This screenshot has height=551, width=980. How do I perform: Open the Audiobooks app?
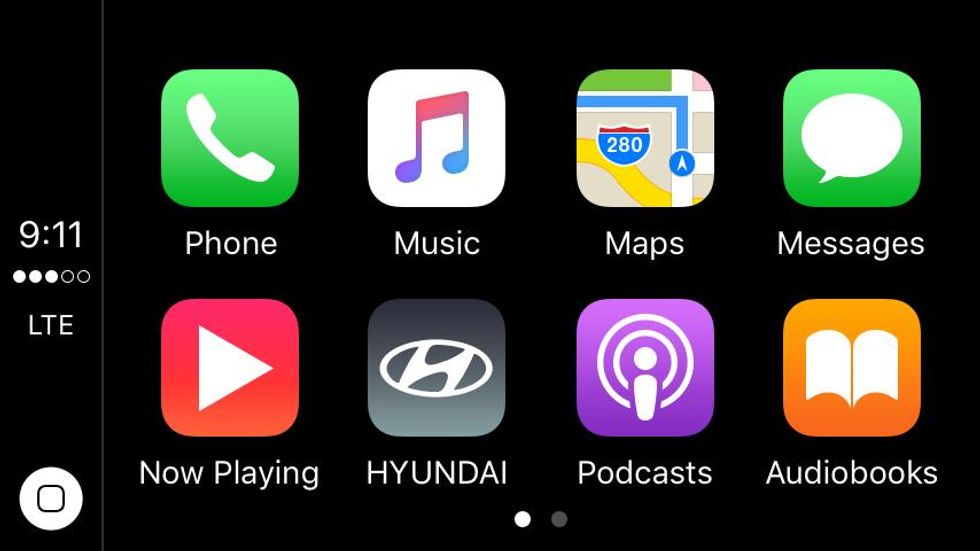pos(851,368)
